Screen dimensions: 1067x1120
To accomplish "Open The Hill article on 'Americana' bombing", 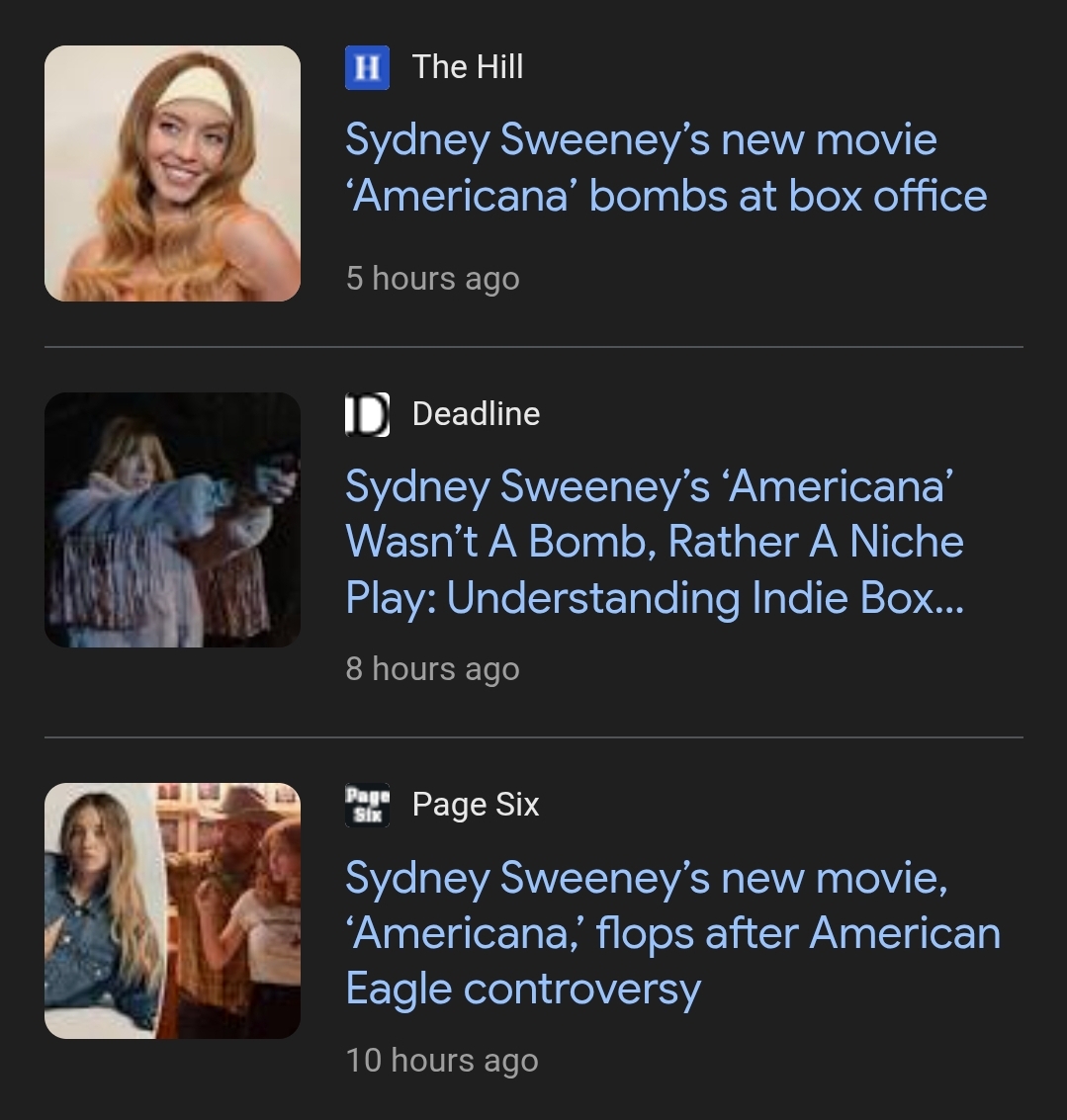I will [665, 168].
